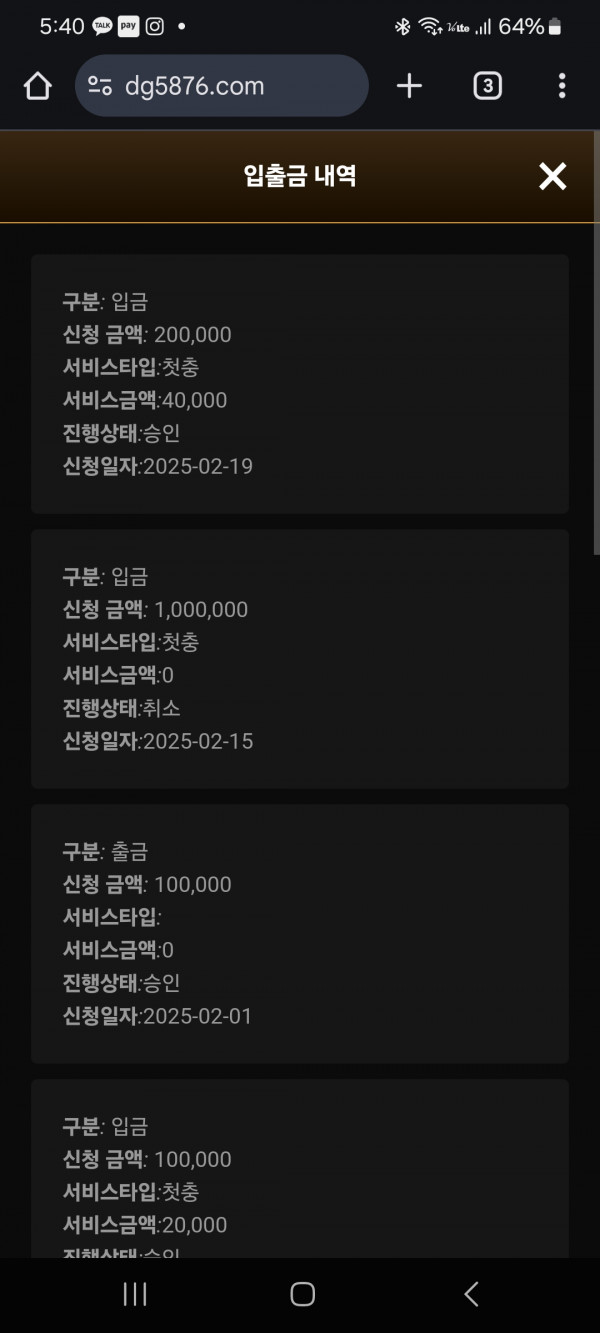Open a new browser tab
Viewport: 600px width, 1333px height.
coord(409,86)
